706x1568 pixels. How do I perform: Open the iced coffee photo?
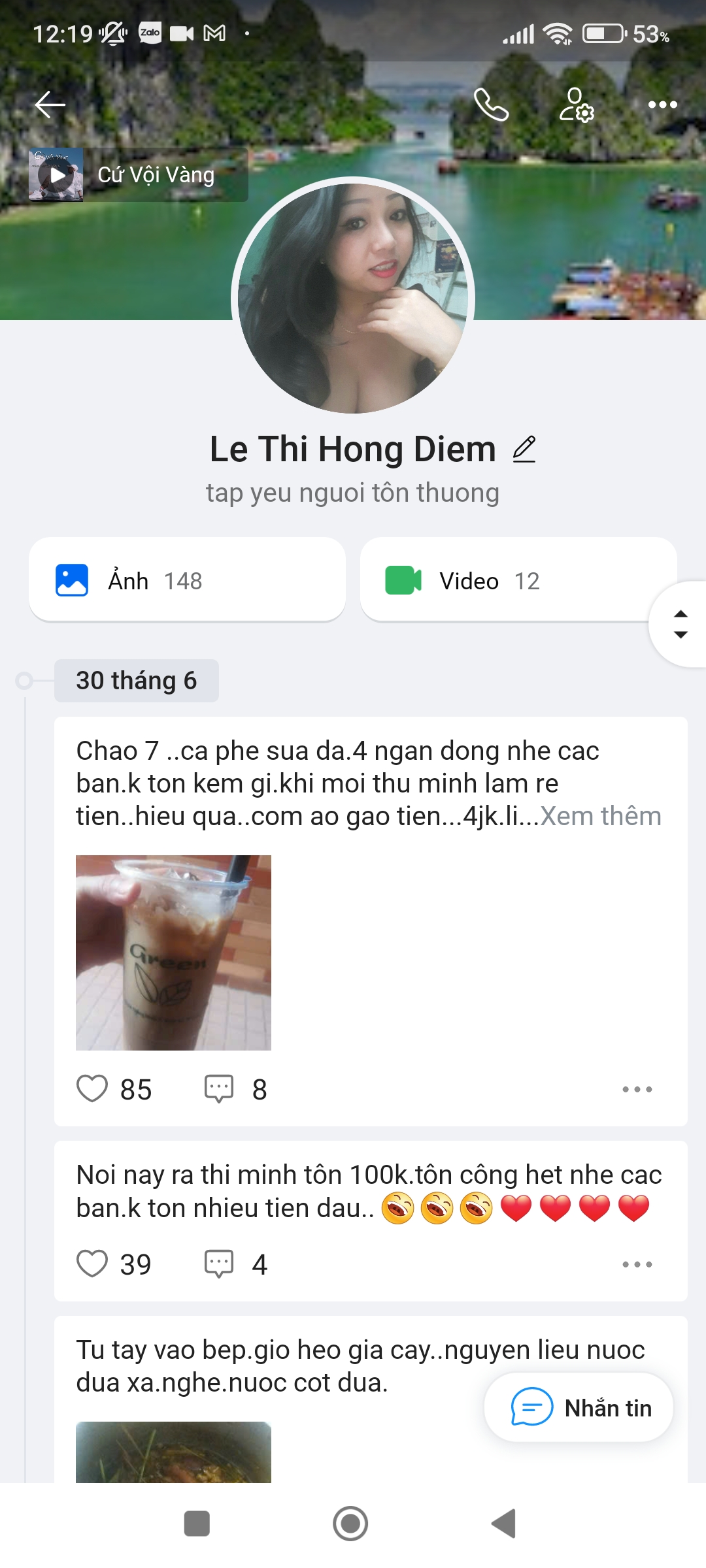tap(173, 953)
